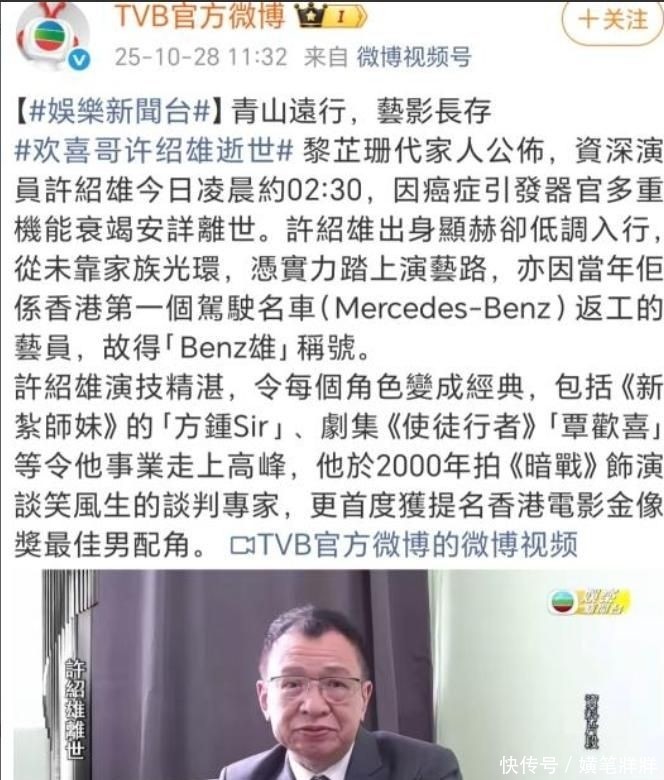Image resolution: width=664 pixels, height=780 pixels.
Task: Open the #娛樂新聞台# hashtag
Action: [x=120, y=110]
